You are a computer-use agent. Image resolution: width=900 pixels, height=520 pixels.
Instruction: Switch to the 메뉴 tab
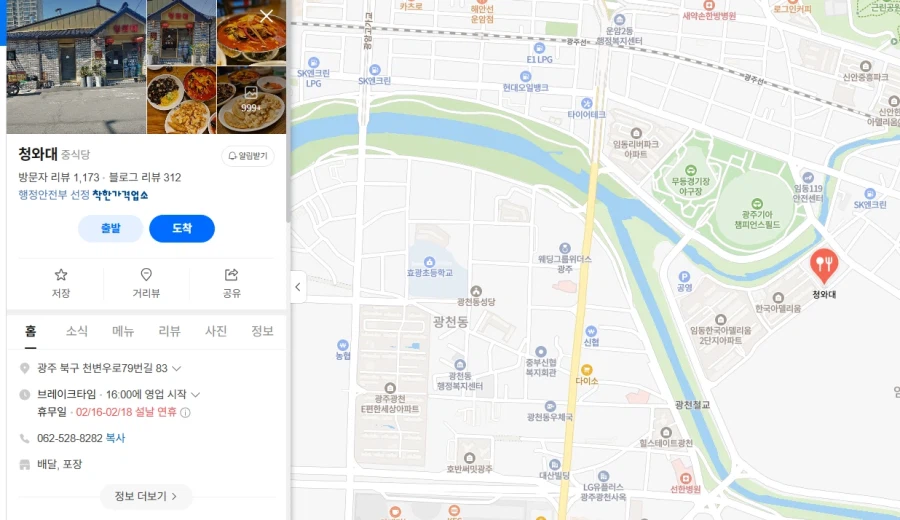(123, 331)
